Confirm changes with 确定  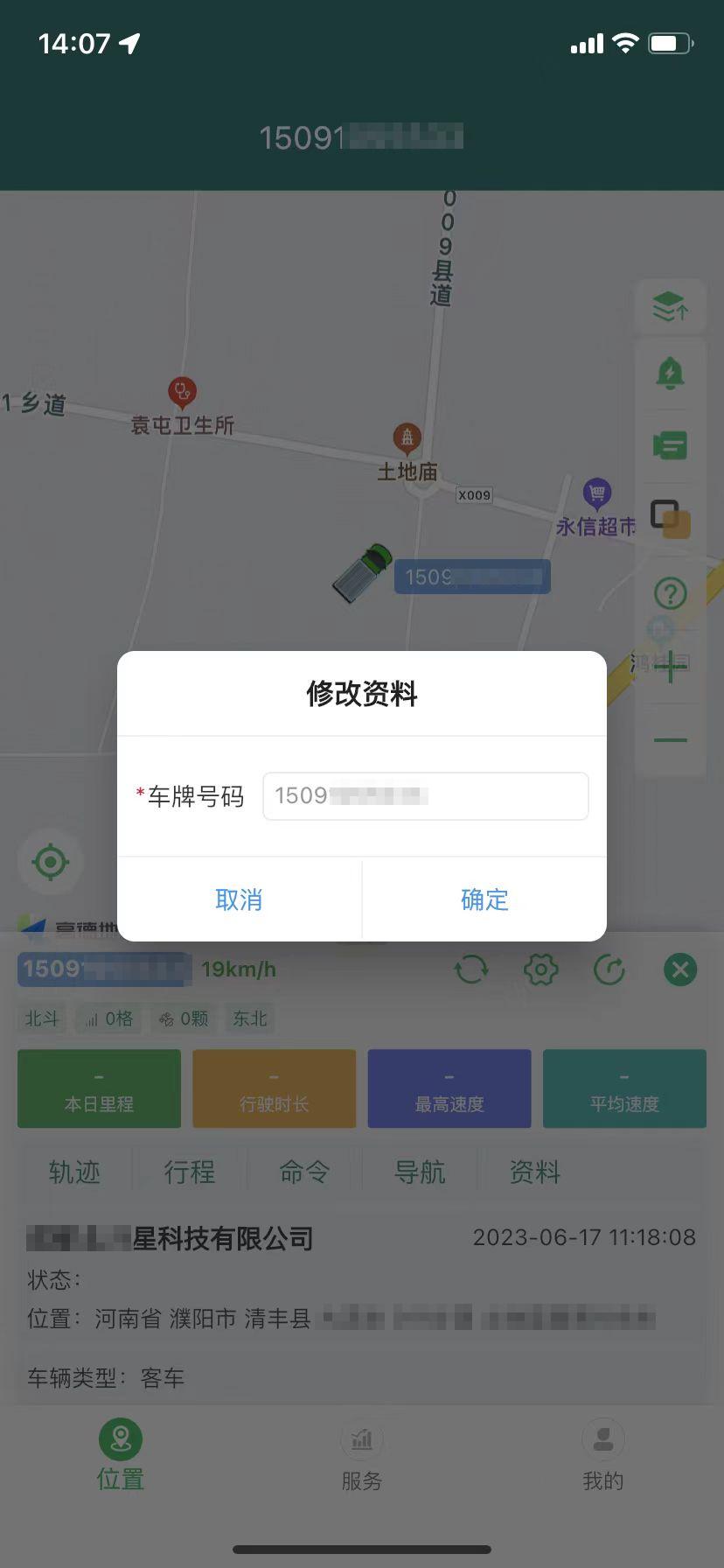(x=484, y=899)
